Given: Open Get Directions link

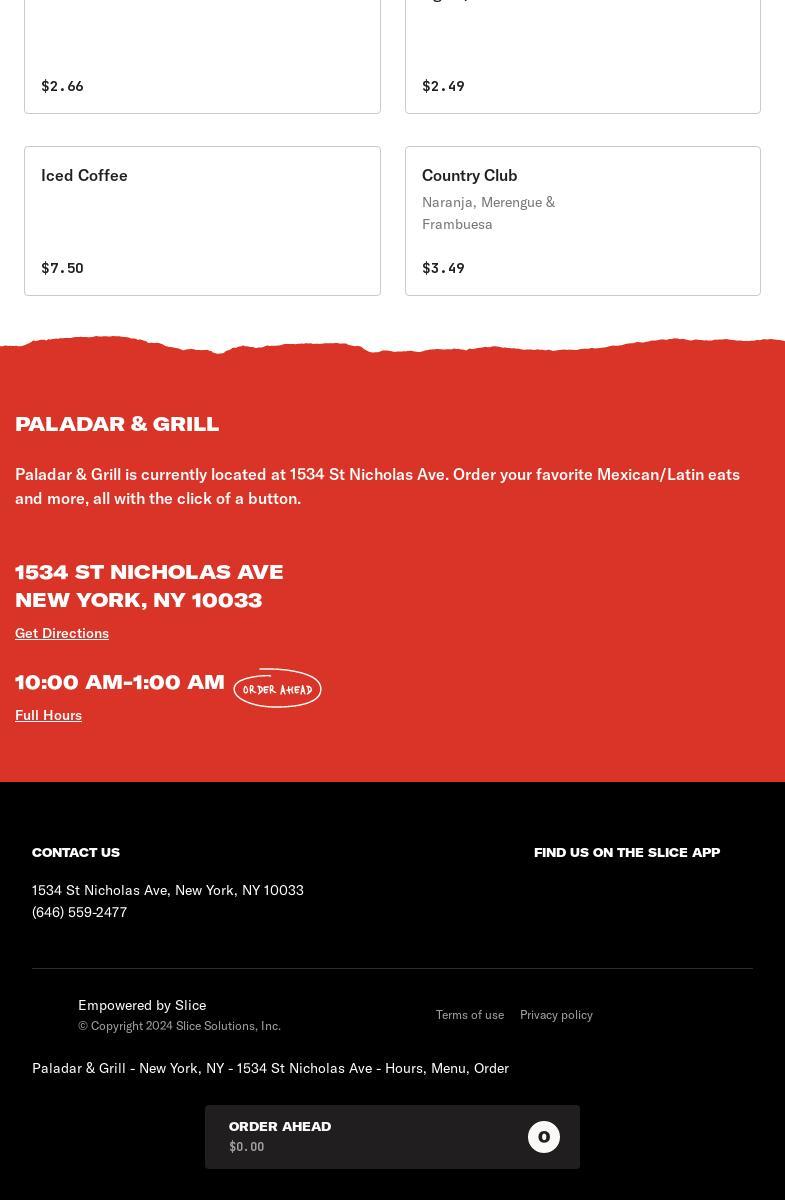Looking at the screenshot, I should 62,633.
